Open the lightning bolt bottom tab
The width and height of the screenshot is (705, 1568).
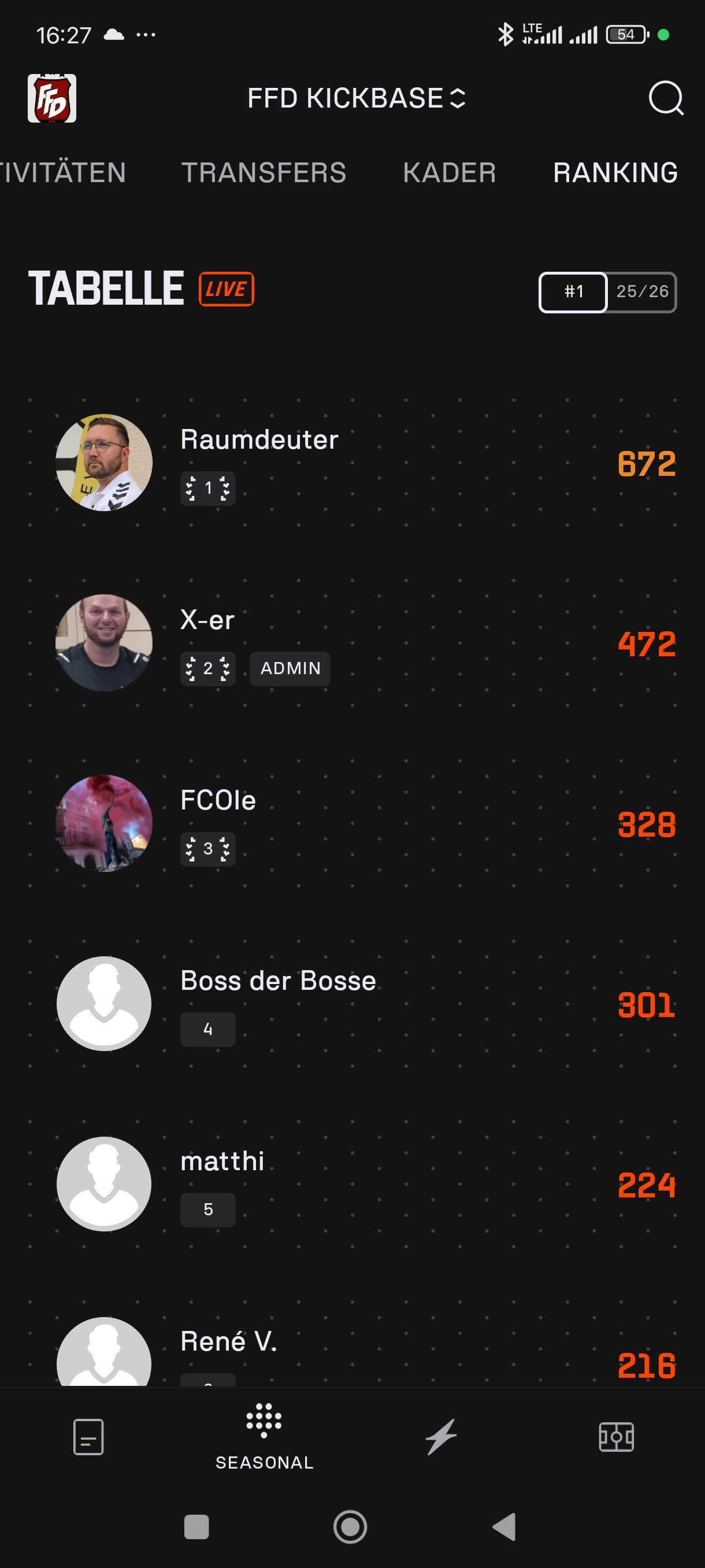(x=440, y=1437)
